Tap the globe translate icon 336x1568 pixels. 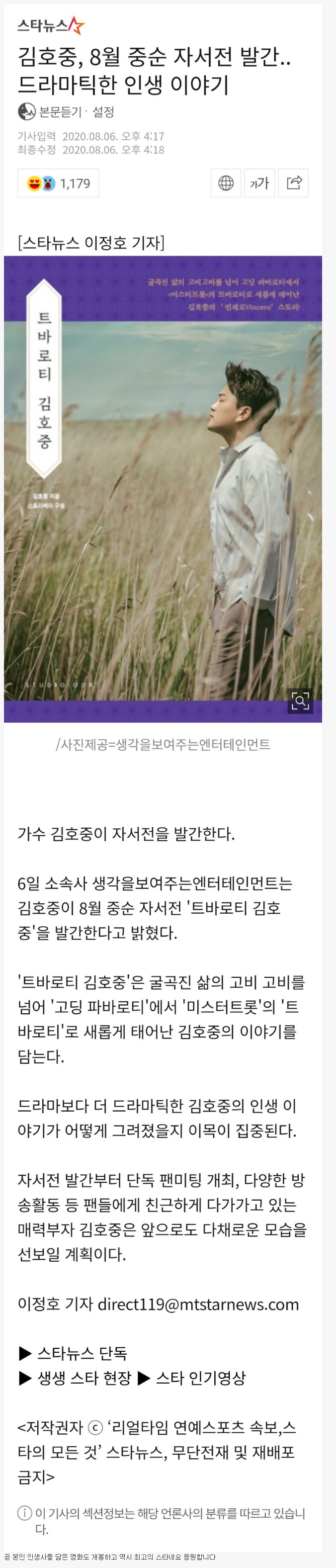[x=226, y=183]
